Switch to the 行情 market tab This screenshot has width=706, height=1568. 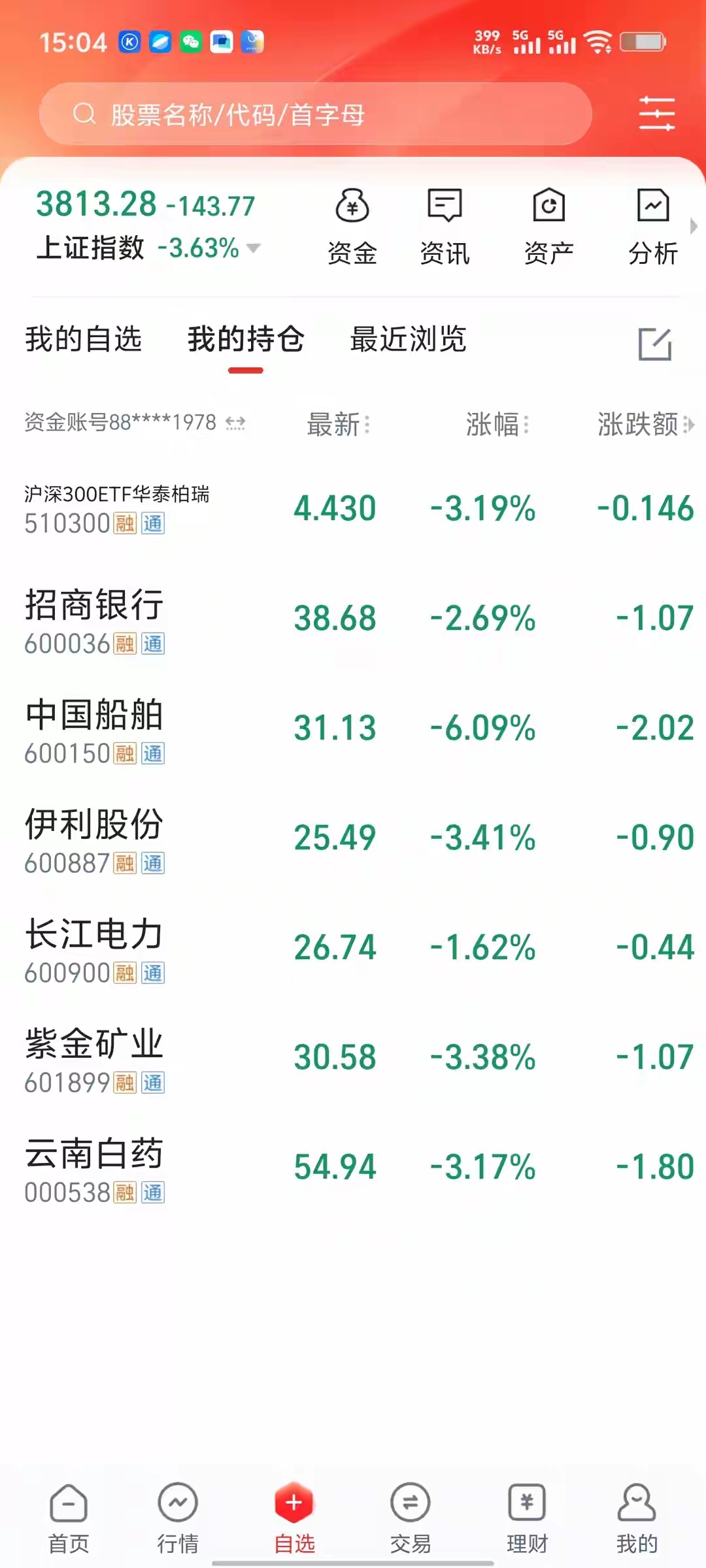coord(178,1519)
